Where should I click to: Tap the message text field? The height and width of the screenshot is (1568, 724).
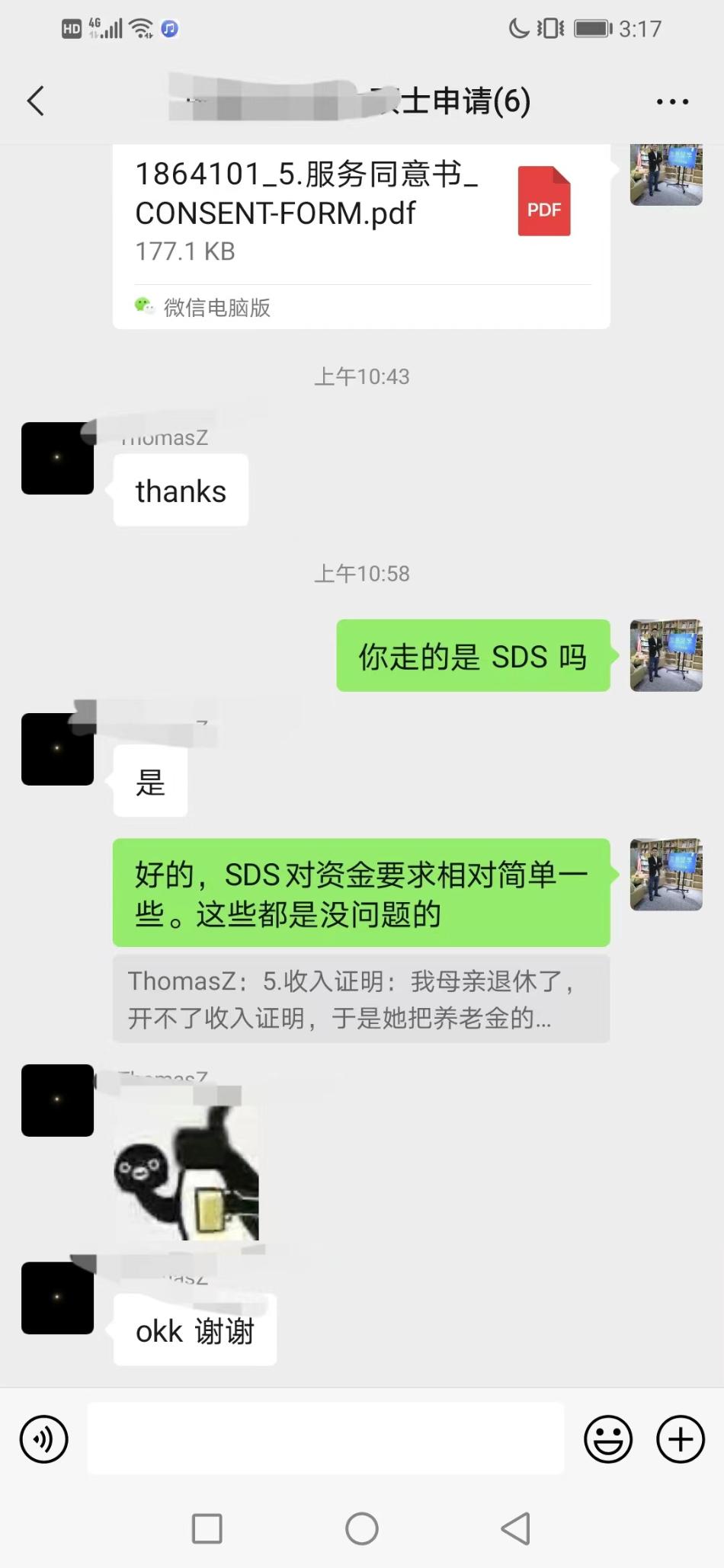click(x=325, y=1438)
